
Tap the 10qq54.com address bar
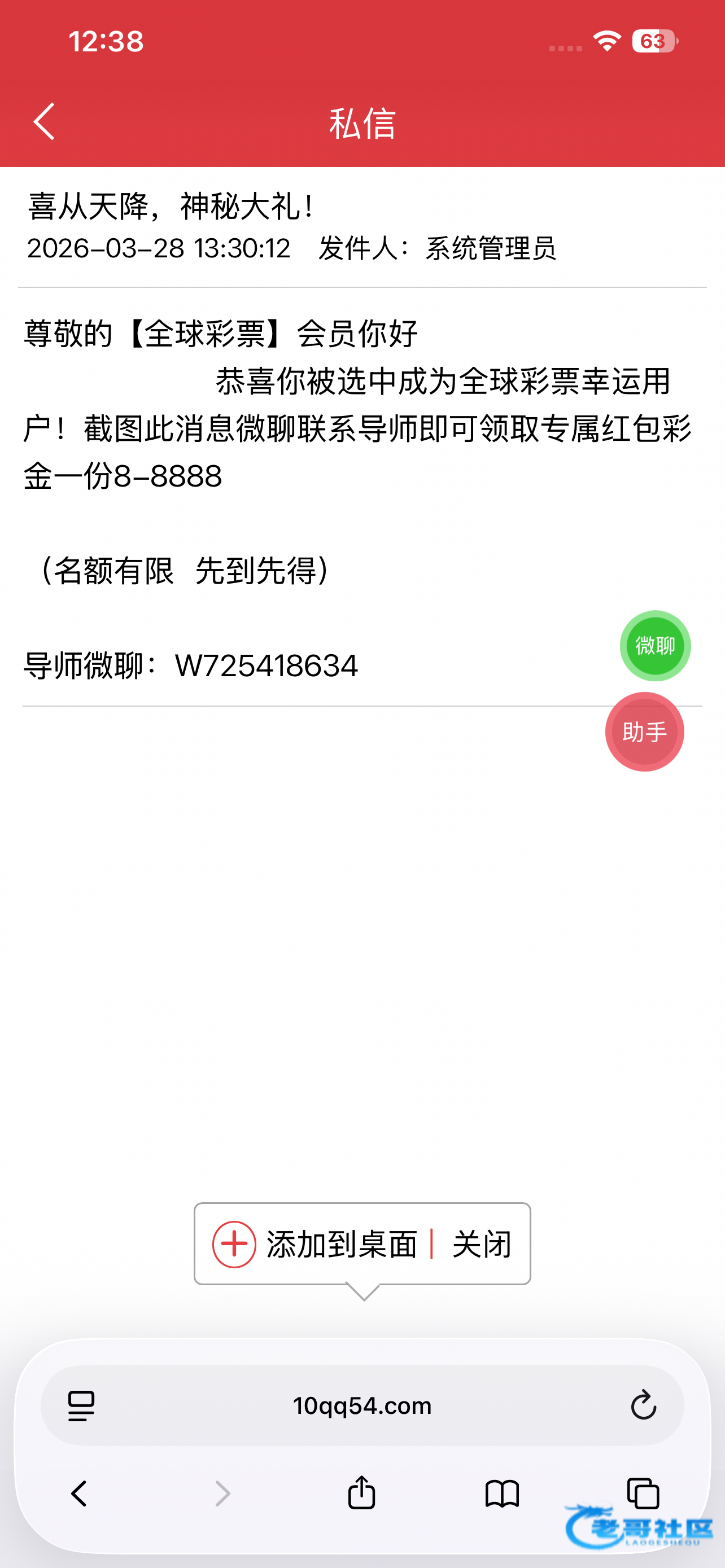(x=362, y=1405)
